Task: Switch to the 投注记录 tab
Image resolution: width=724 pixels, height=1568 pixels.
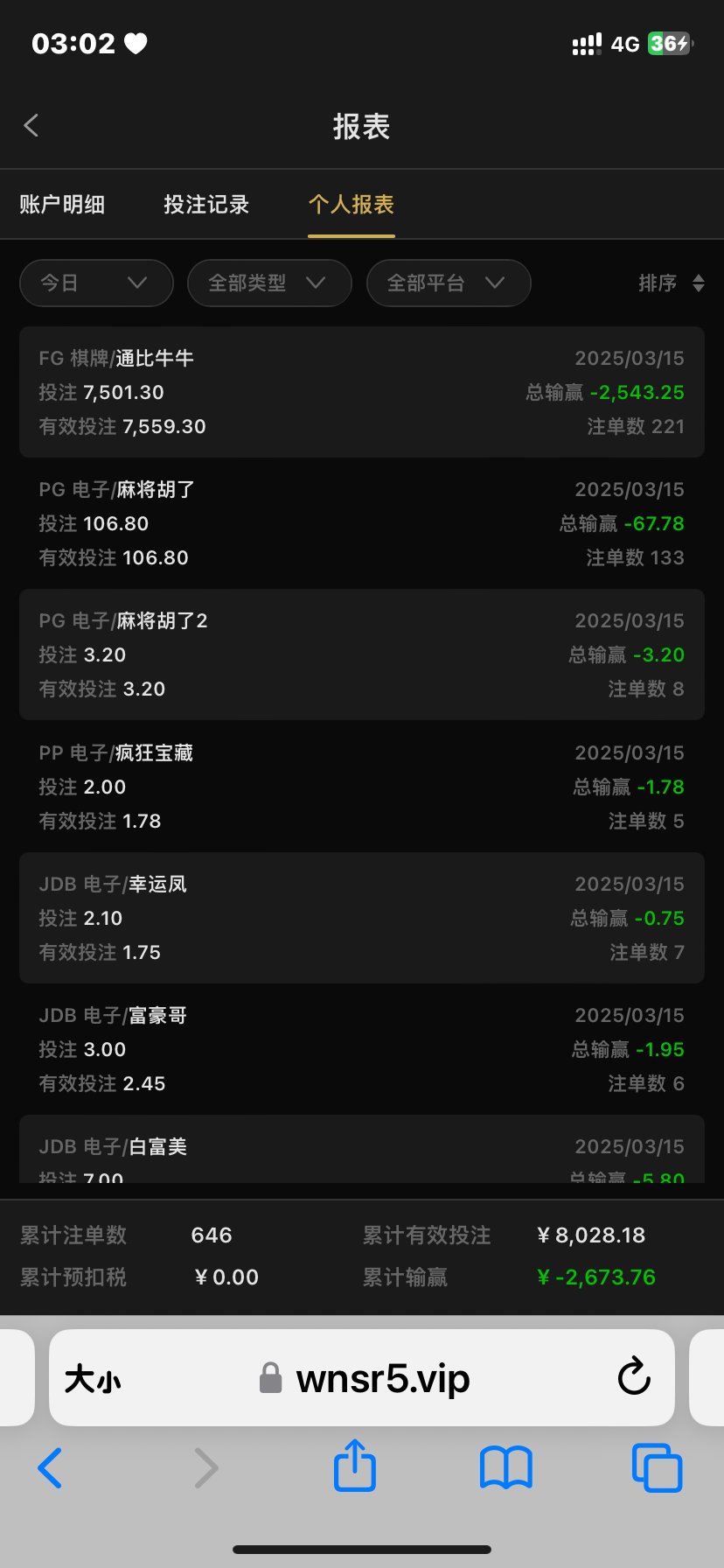Action: (206, 205)
